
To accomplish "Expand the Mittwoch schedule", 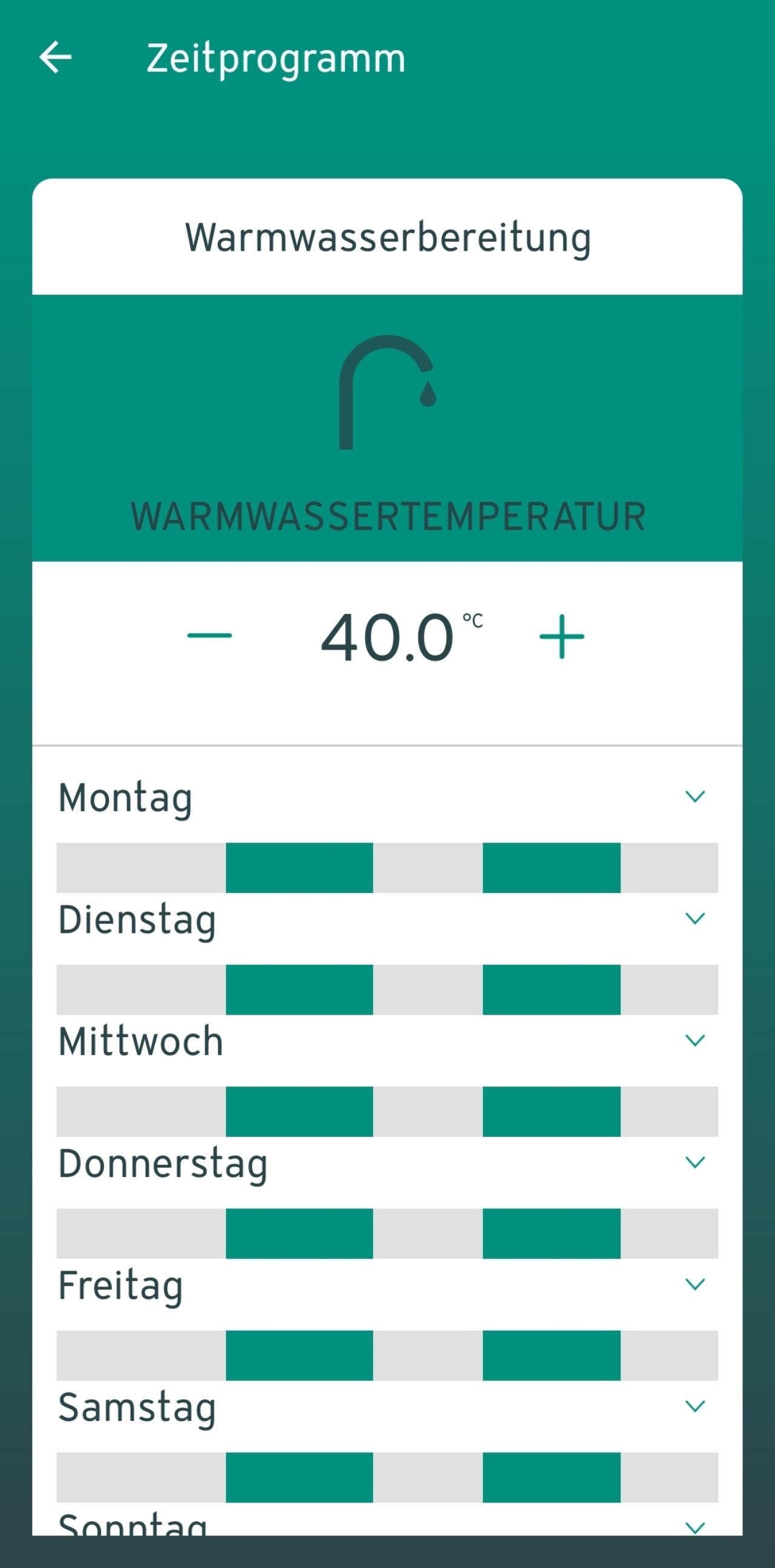I will point(694,1040).
